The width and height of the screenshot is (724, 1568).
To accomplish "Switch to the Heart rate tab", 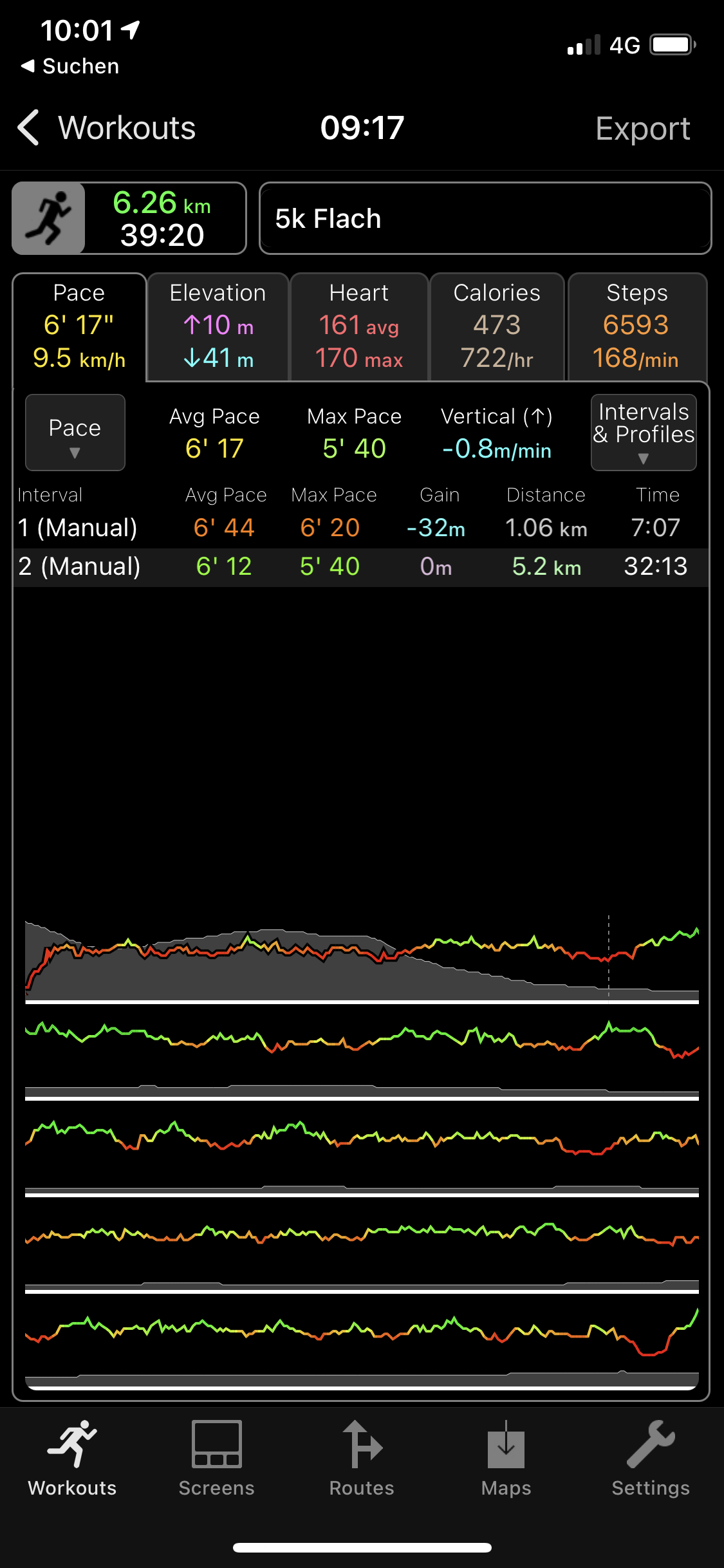I will pyautogui.click(x=359, y=327).
